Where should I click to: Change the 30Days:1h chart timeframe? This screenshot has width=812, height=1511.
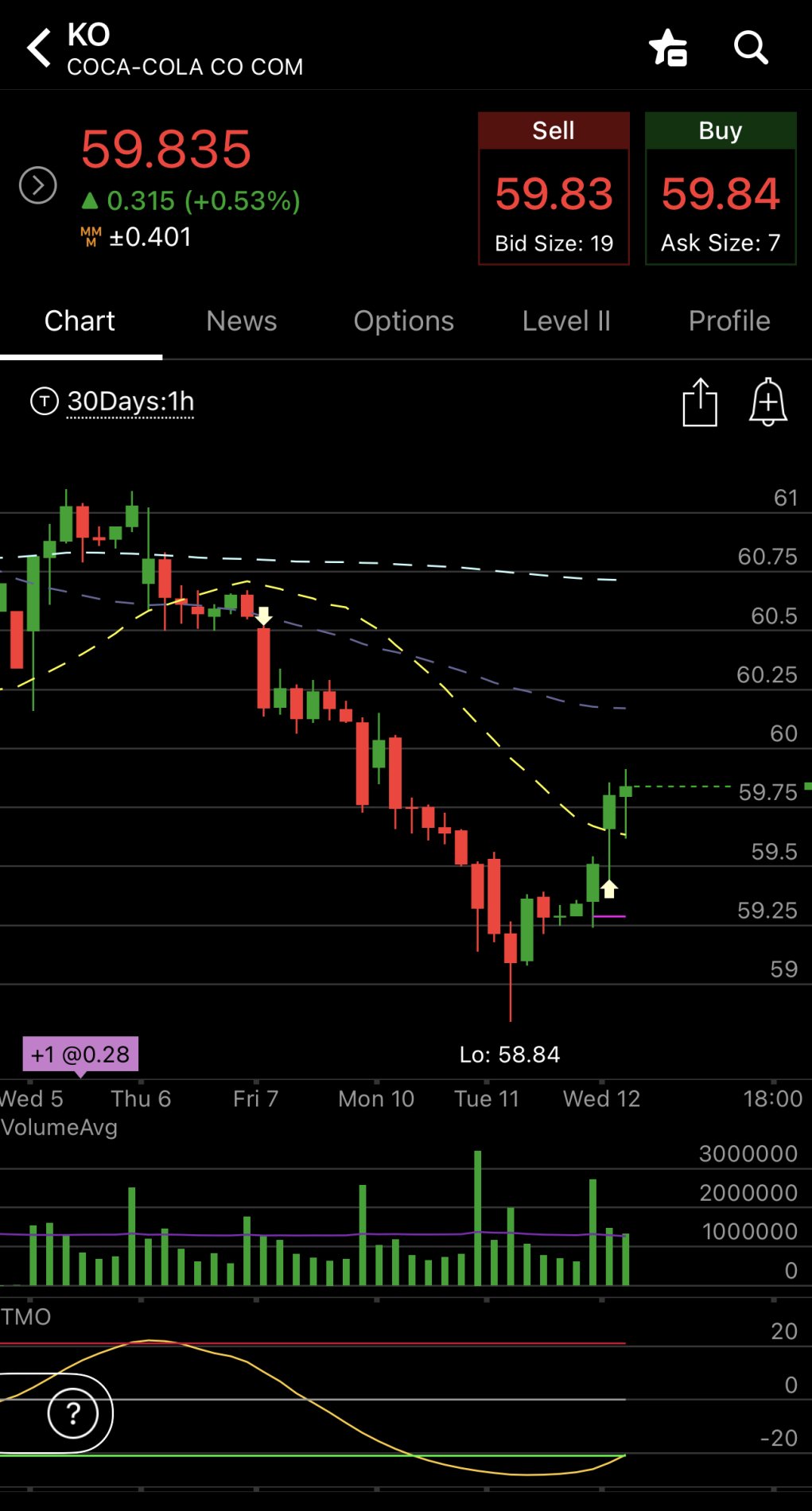click(x=130, y=402)
